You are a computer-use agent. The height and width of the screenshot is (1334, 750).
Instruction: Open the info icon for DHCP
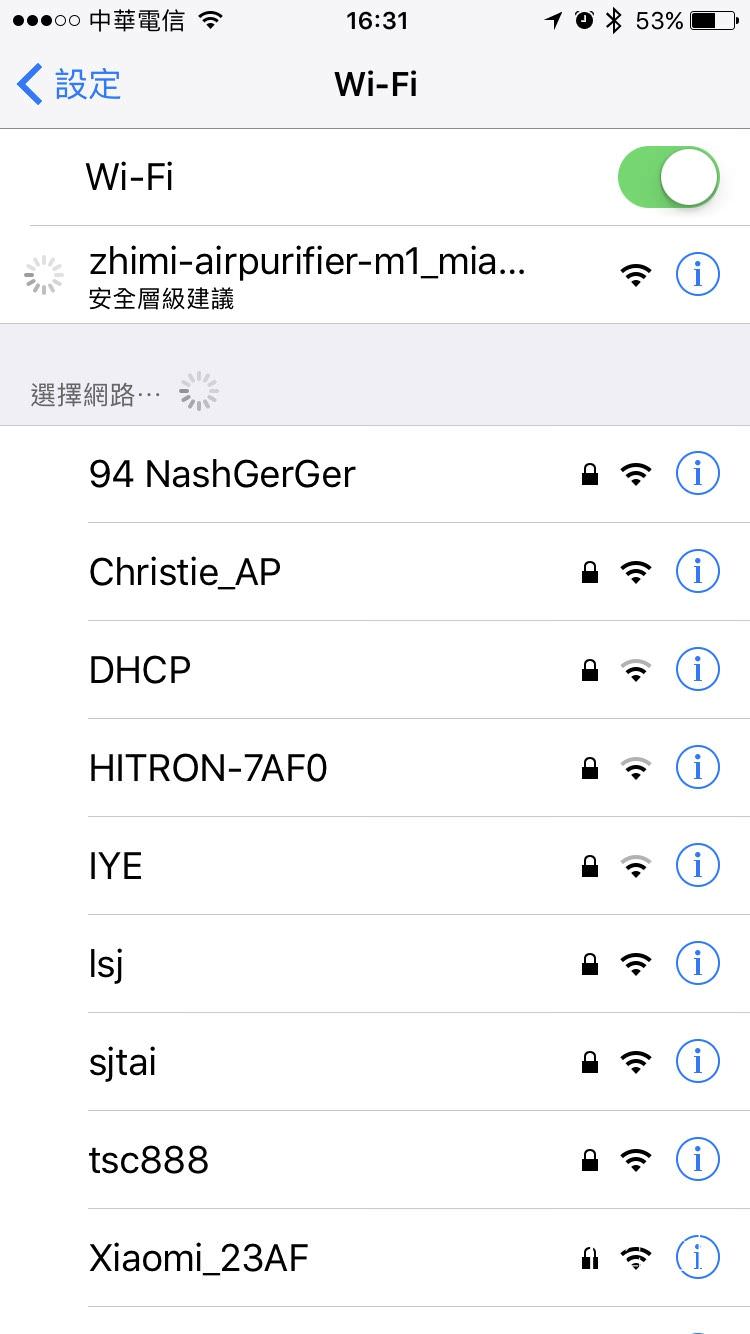click(697, 670)
